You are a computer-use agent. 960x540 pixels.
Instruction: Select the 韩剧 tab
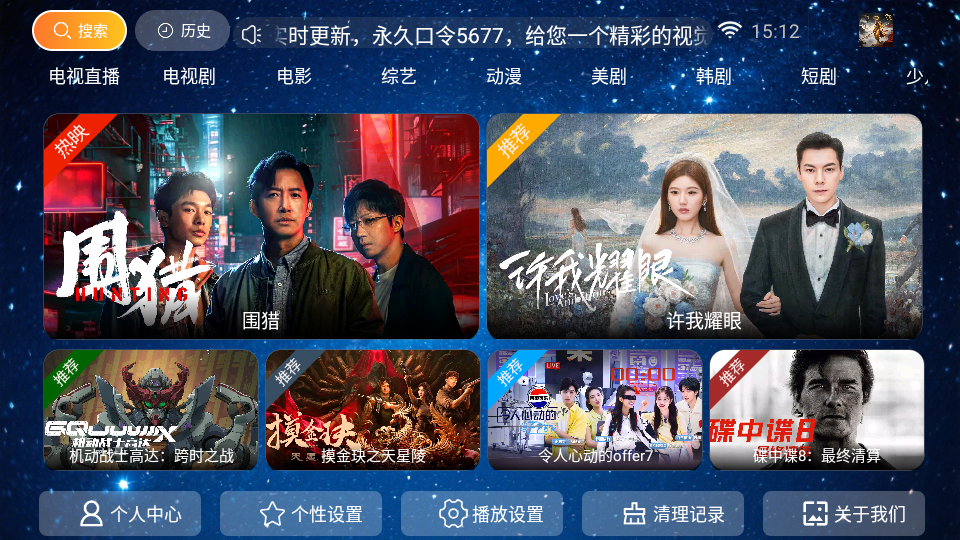(x=714, y=76)
